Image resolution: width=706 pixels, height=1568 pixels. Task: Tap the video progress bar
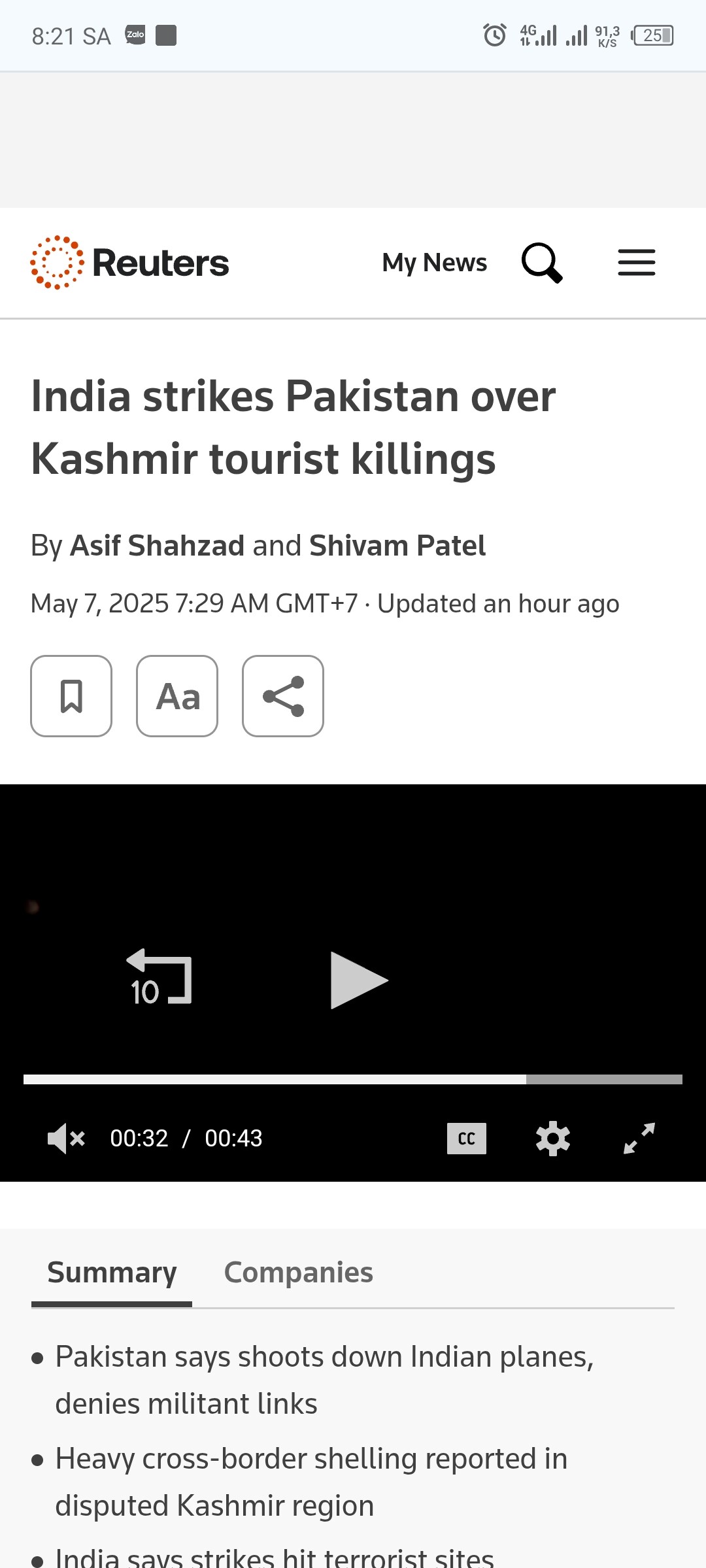[353, 1079]
